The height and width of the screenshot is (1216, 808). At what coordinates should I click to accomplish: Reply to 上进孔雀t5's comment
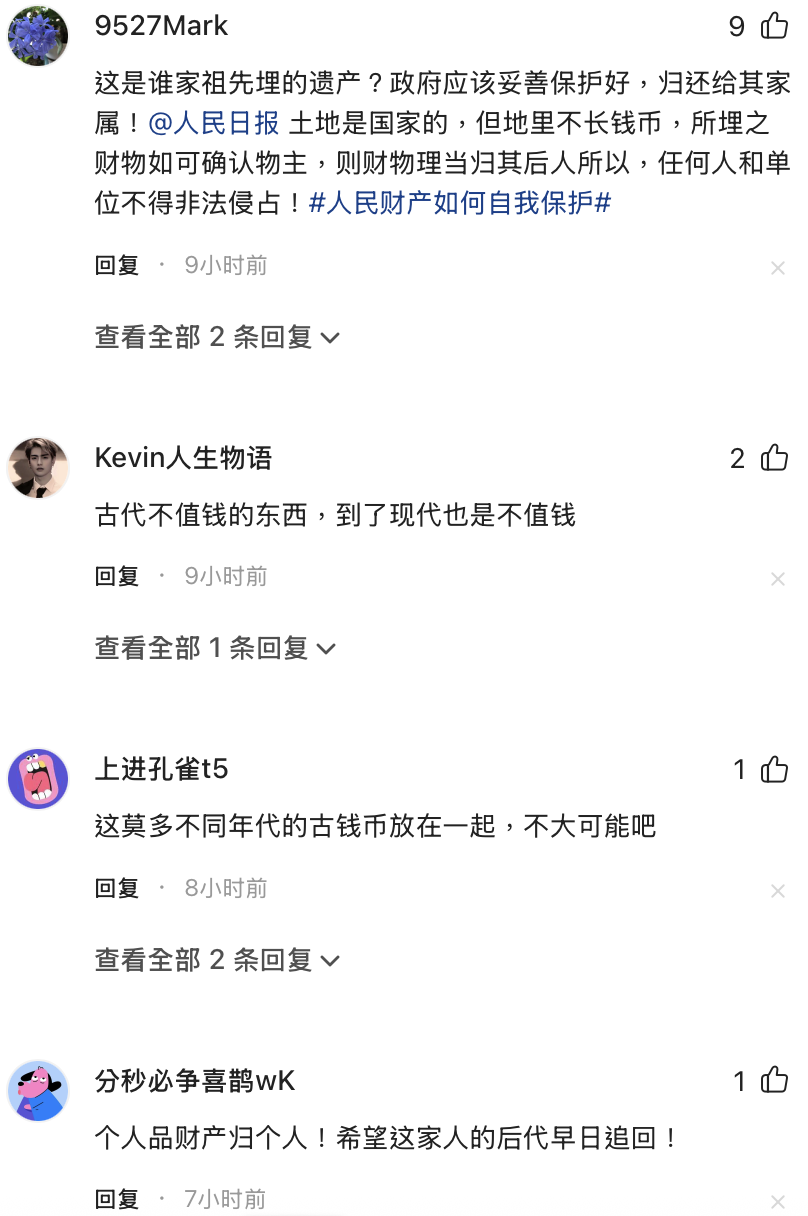[117, 889]
